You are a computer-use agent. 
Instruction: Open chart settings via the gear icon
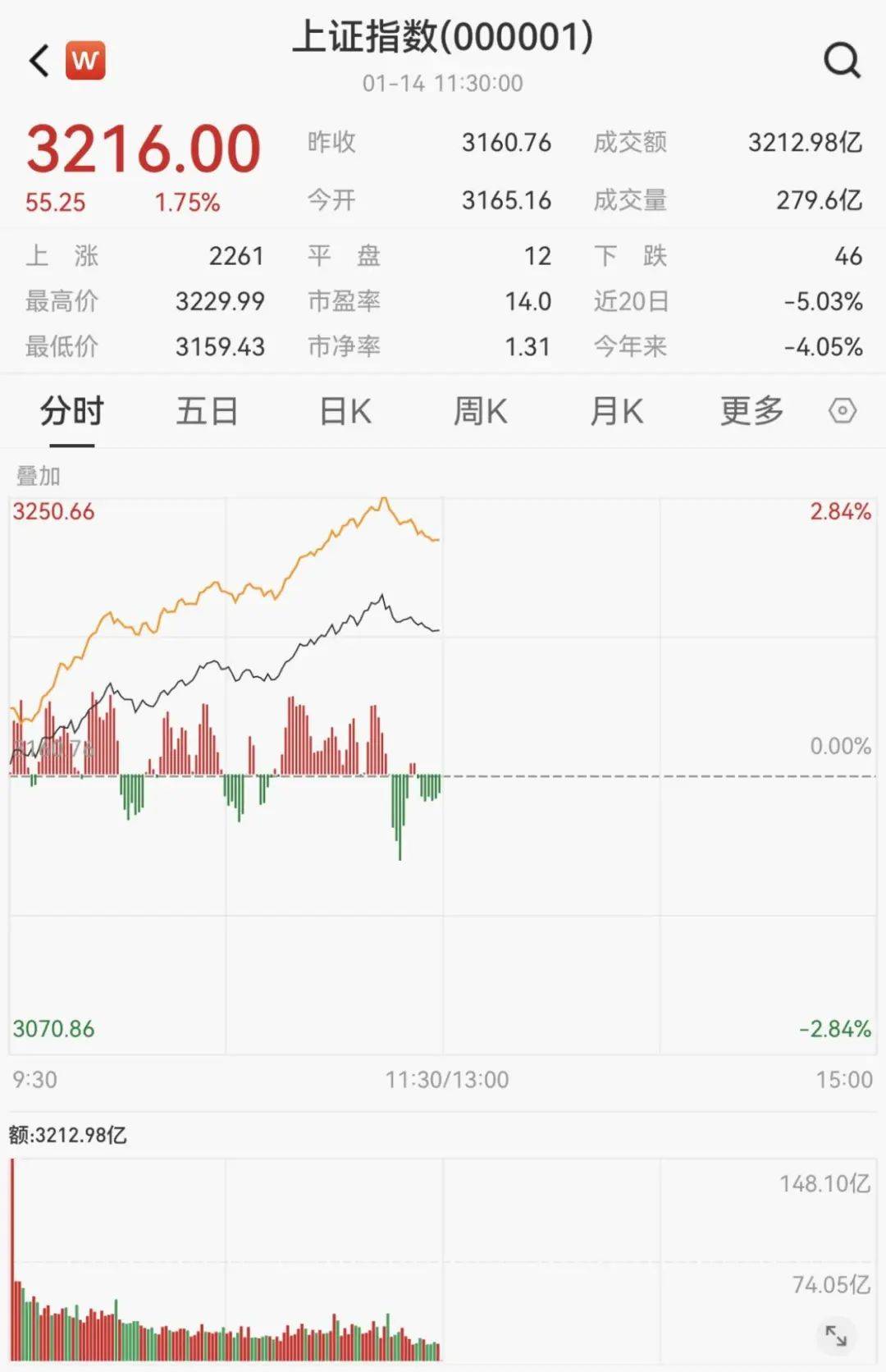click(x=843, y=412)
